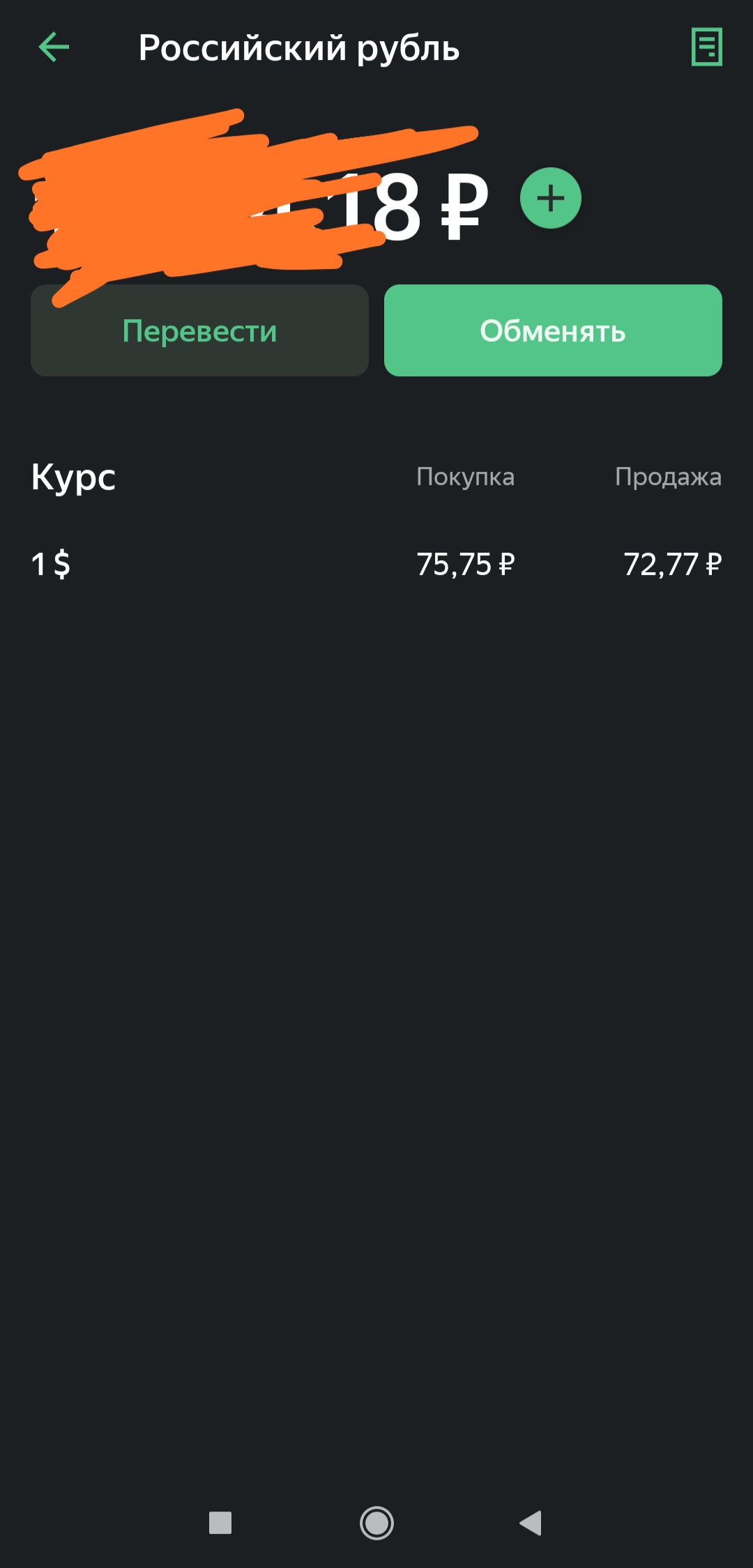
Task: Open the recent apps overview
Action: click(220, 1523)
